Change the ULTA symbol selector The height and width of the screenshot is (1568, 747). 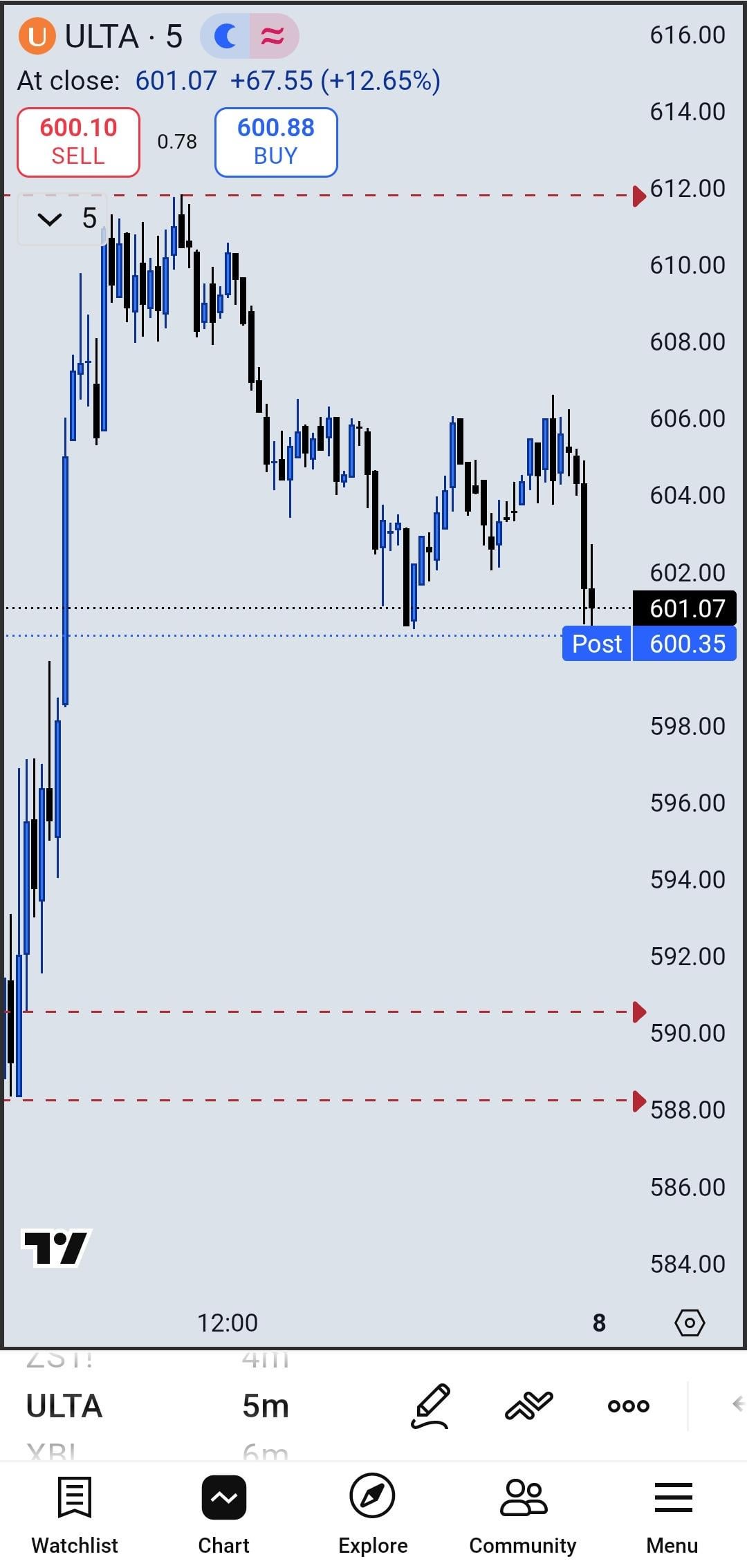tap(64, 1406)
